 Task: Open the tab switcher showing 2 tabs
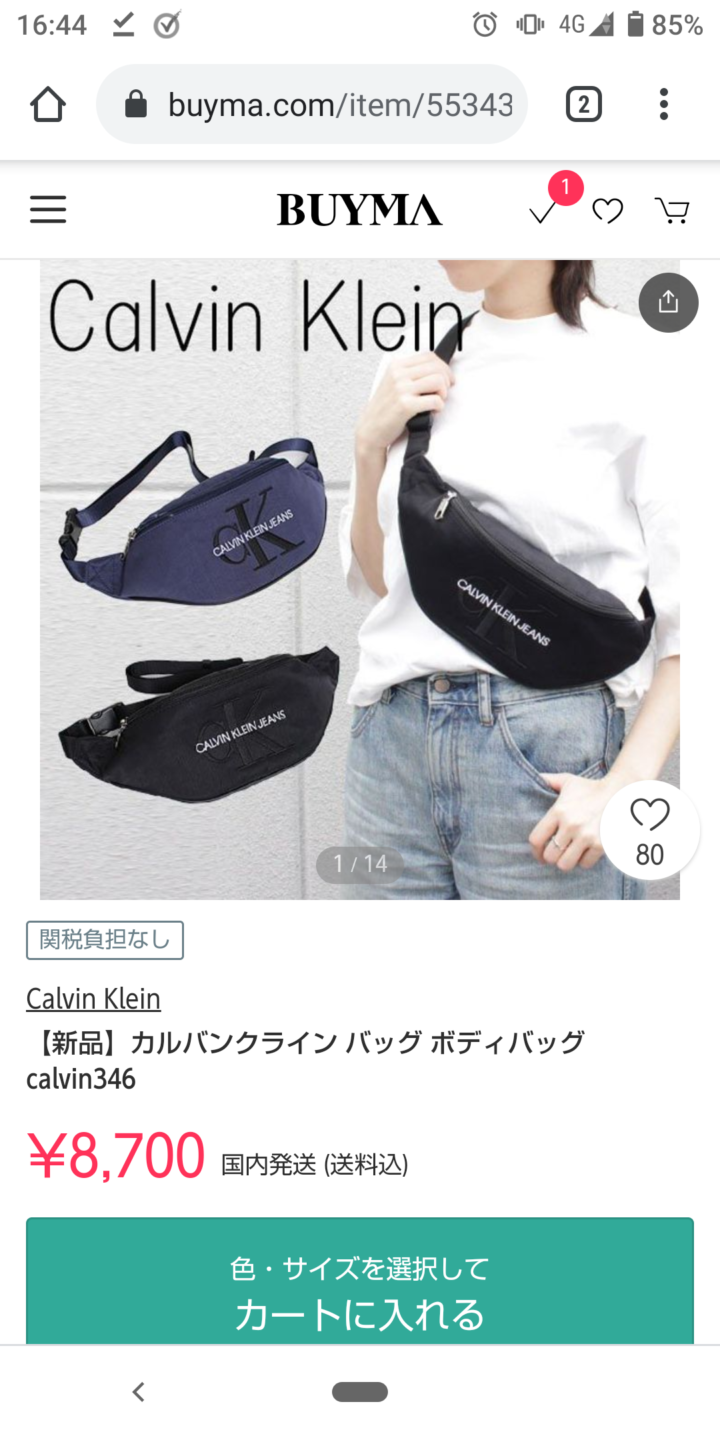584,104
